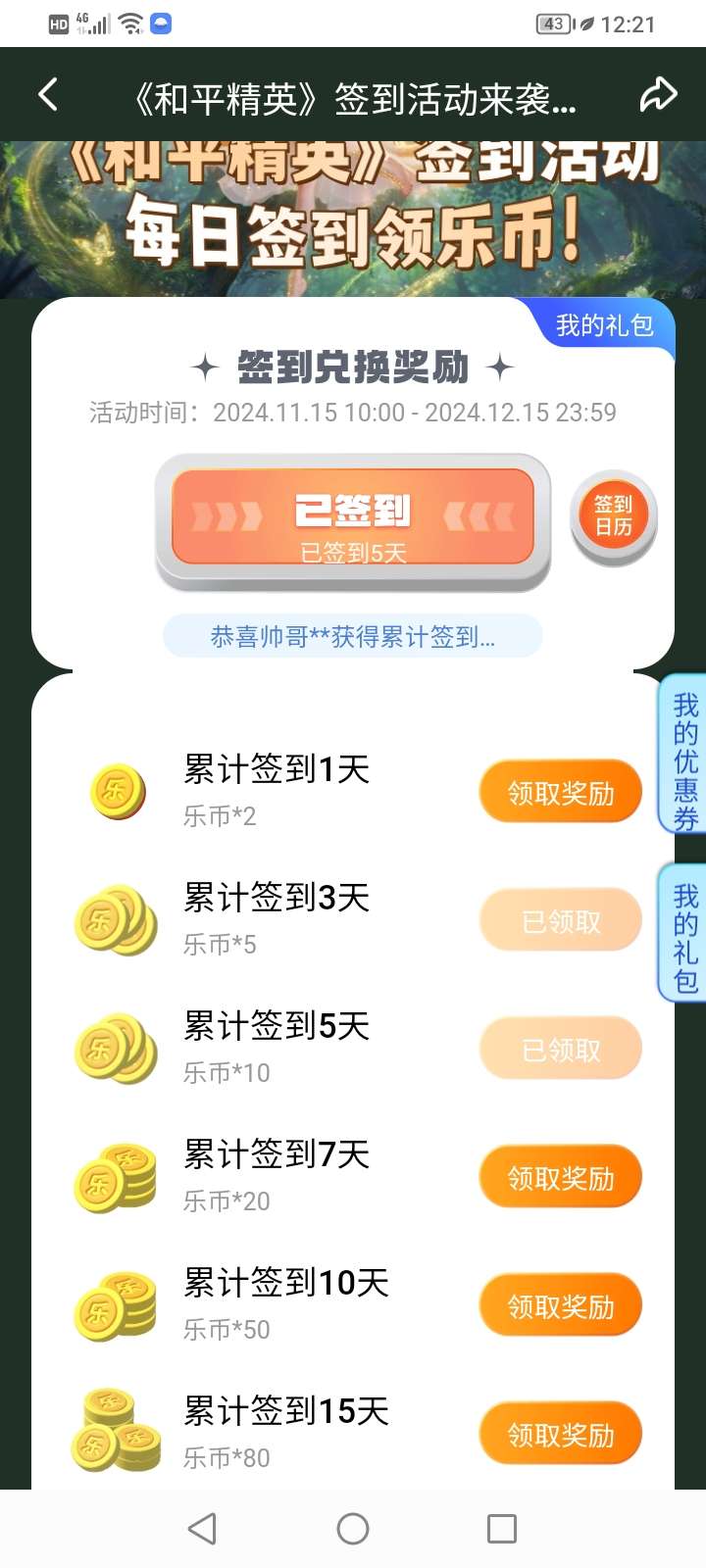706x1568 pixels.
Task: Go back using the top-left arrow
Action: pyautogui.click(x=47, y=95)
